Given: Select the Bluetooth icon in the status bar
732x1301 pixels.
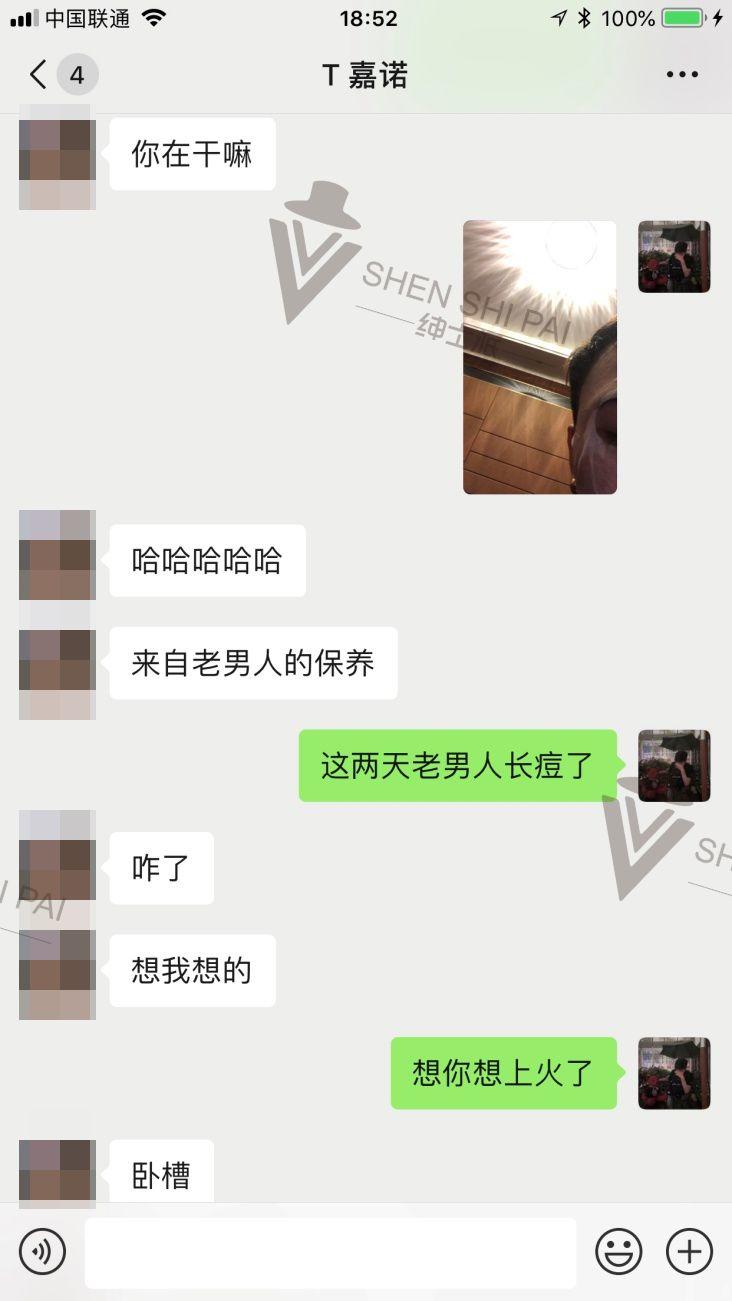Looking at the screenshot, I should pos(588,17).
